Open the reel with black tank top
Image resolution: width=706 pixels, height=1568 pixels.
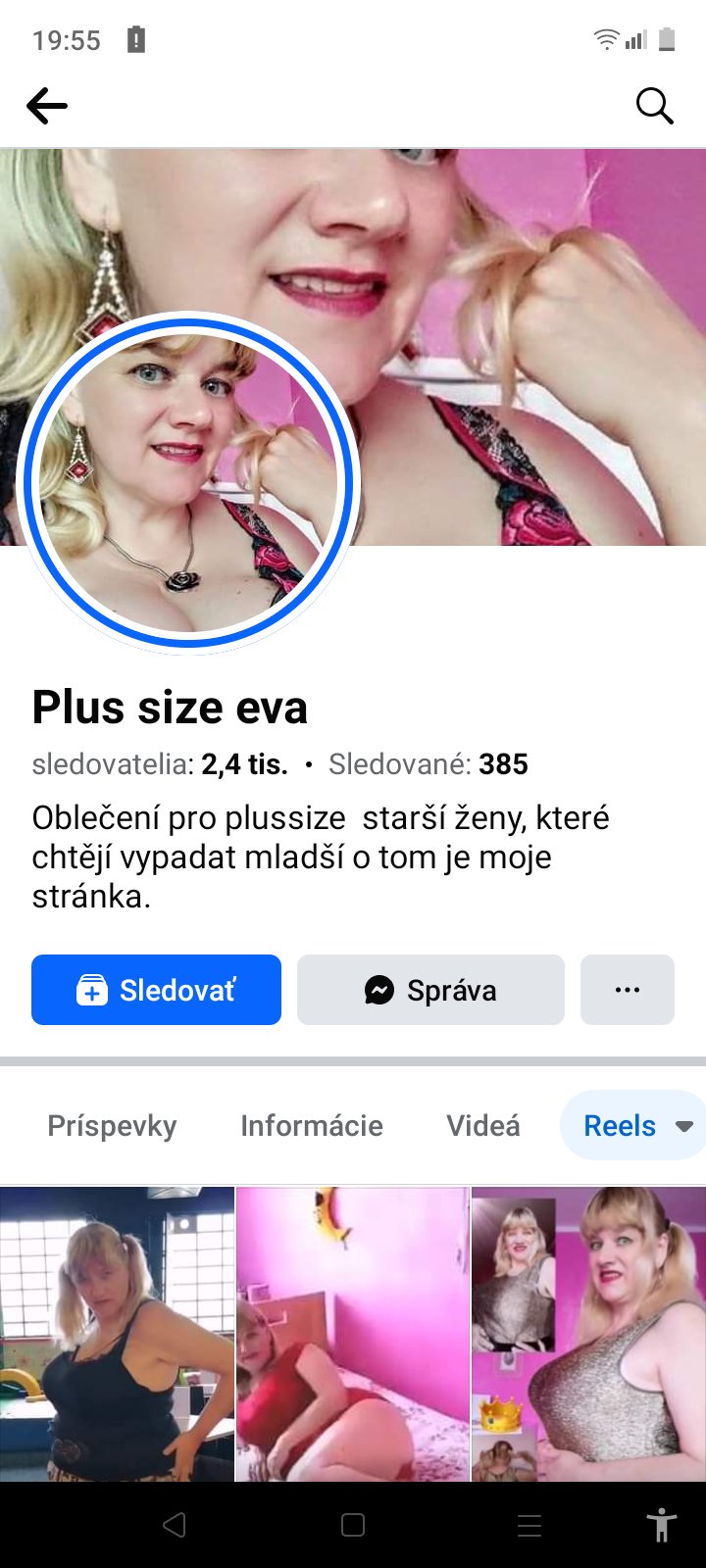(117, 1333)
